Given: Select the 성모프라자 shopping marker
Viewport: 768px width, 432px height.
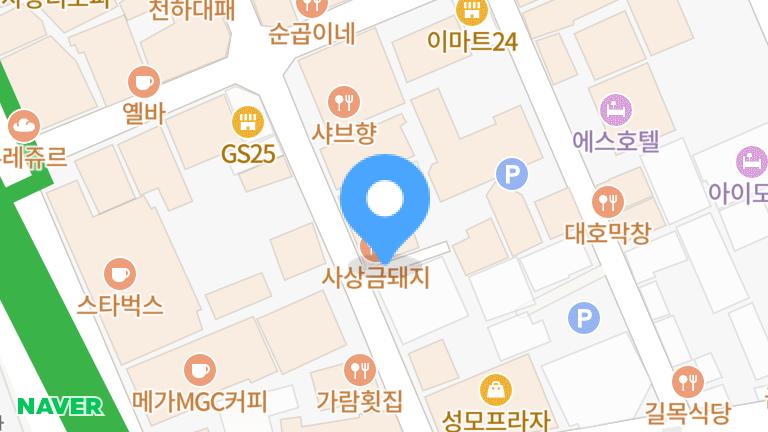Looking at the screenshot, I should (496, 388).
